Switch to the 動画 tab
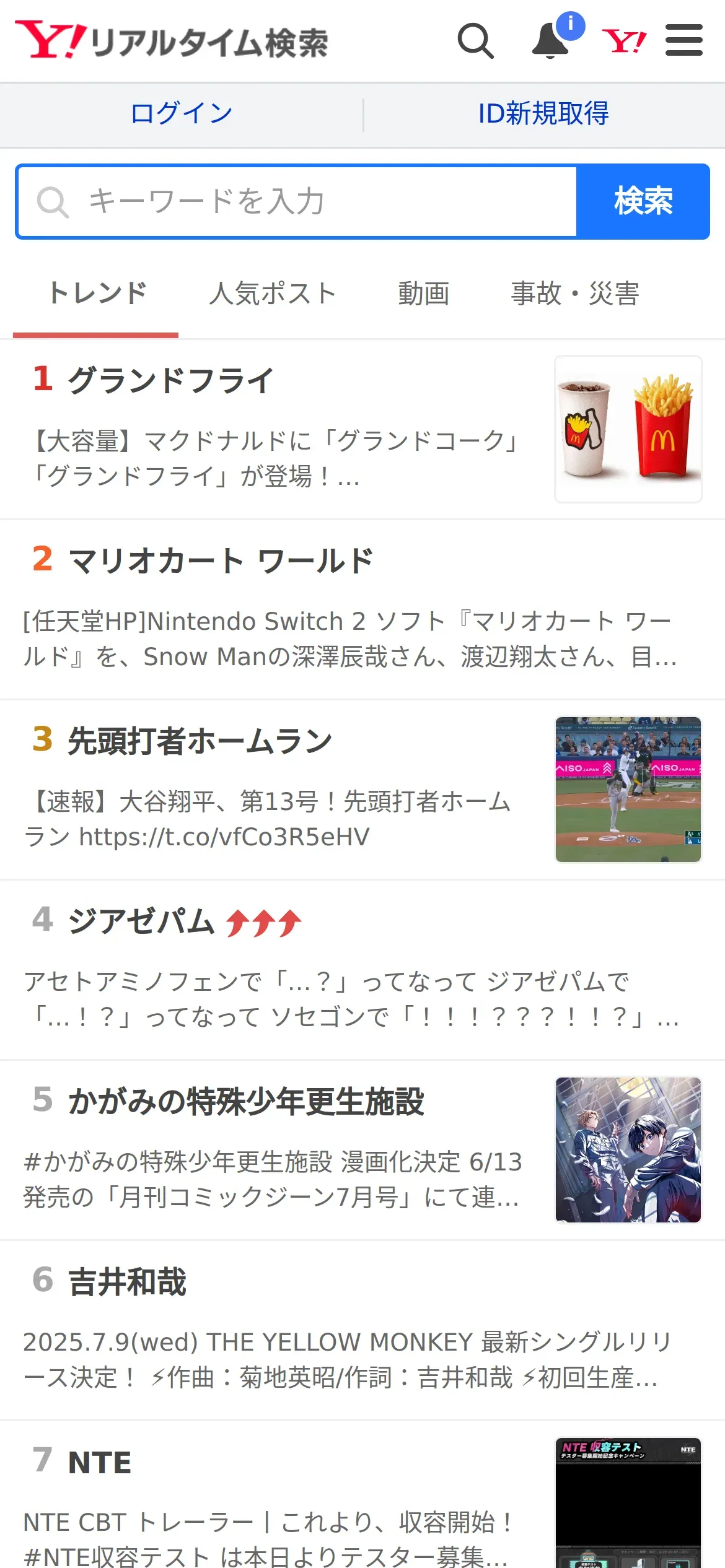Image resolution: width=725 pixels, height=1568 pixels. pos(423,294)
